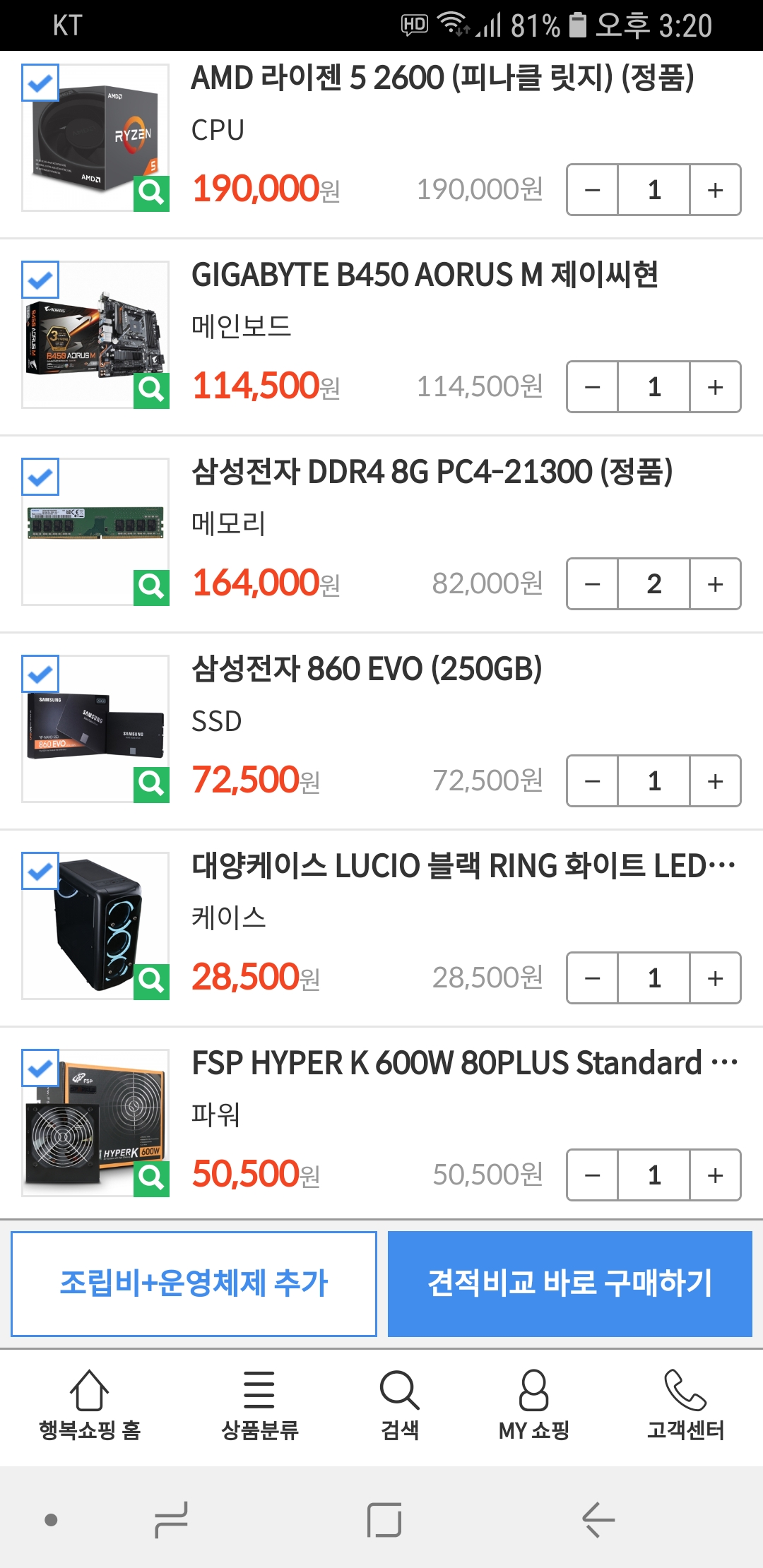
Task: Reduce 삼성전자 DDR4 8G quantity by one
Action: [593, 584]
